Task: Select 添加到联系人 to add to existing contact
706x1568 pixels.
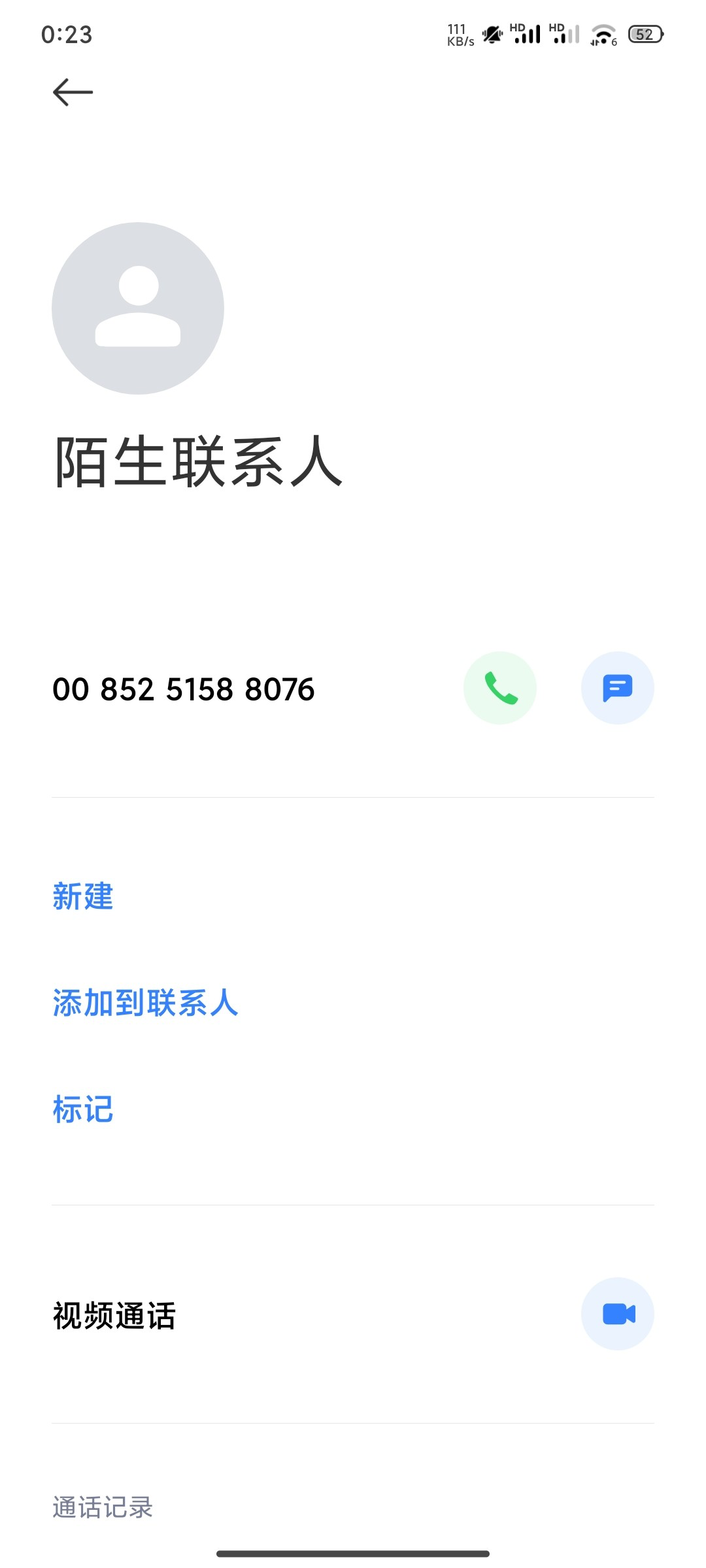Action: [145, 1003]
